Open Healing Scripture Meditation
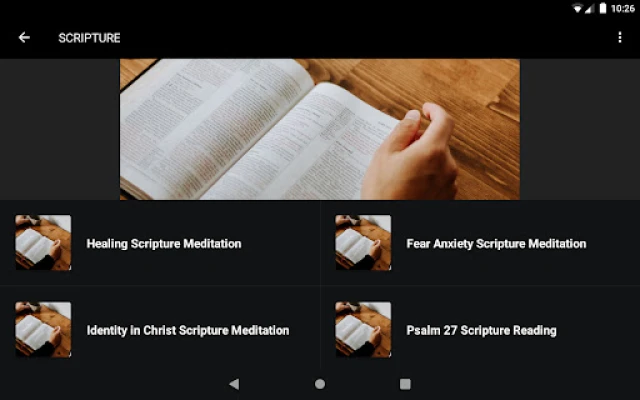Screen dimensions: 640x400 coord(163,243)
